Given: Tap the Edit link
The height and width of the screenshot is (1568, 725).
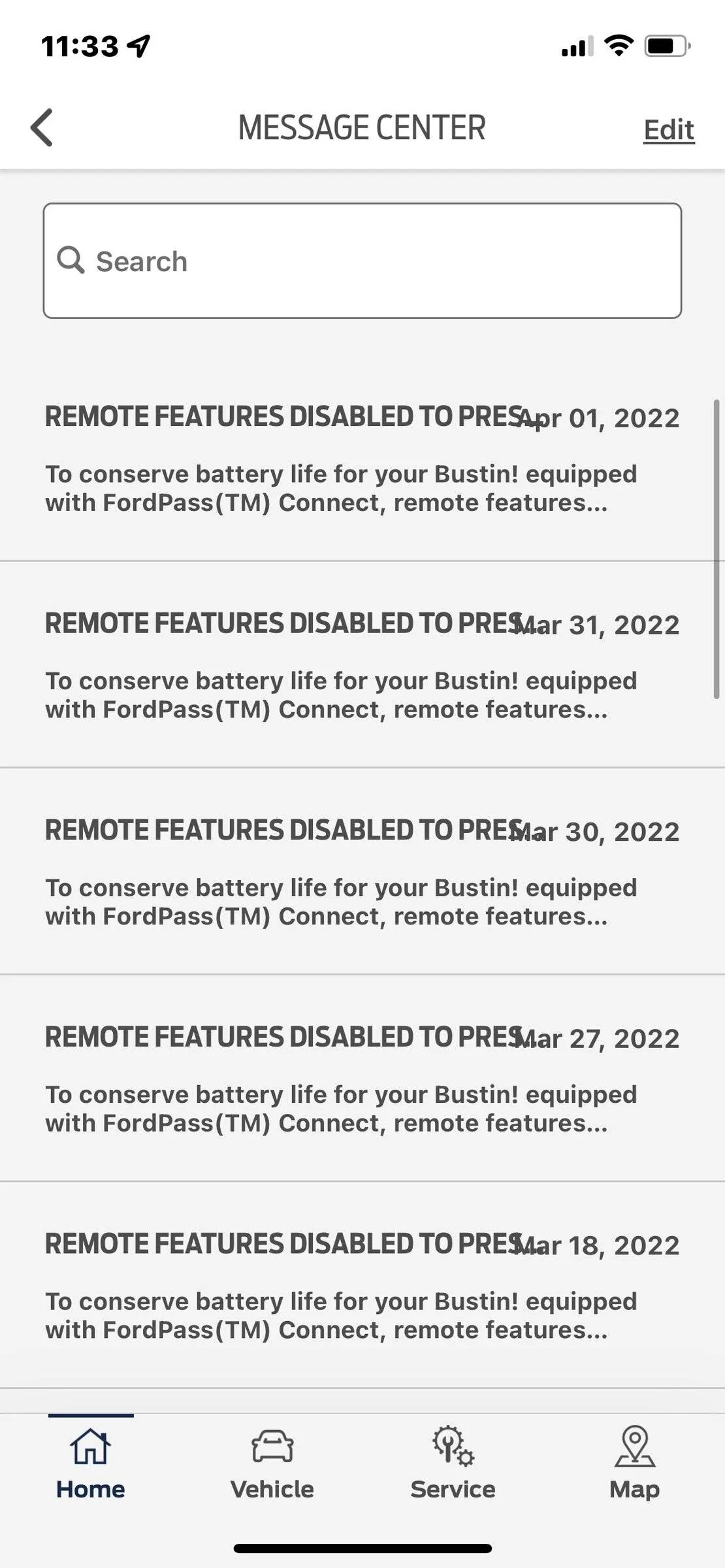Looking at the screenshot, I should coord(668,129).
